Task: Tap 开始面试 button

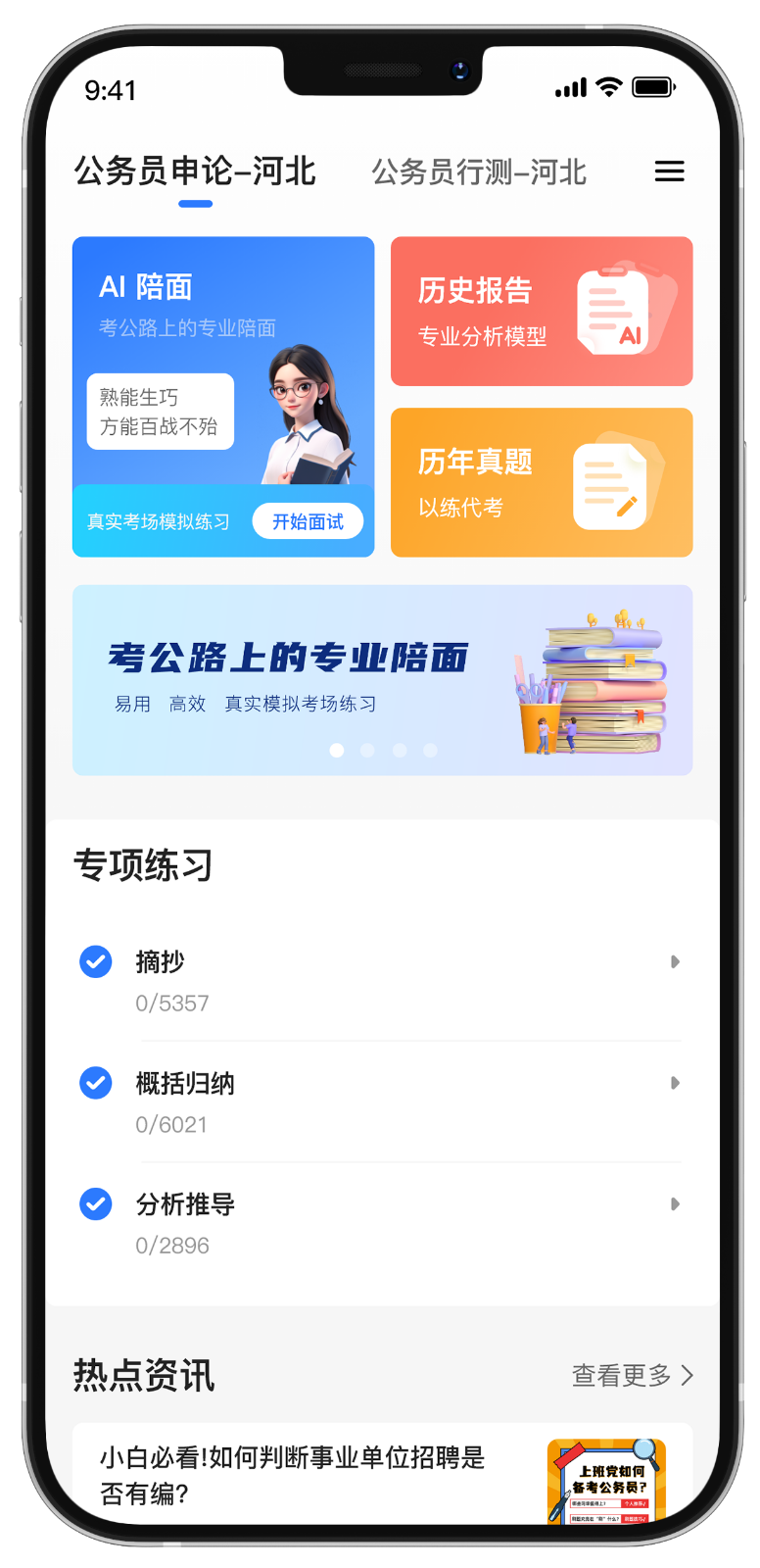Action: coord(308,521)
